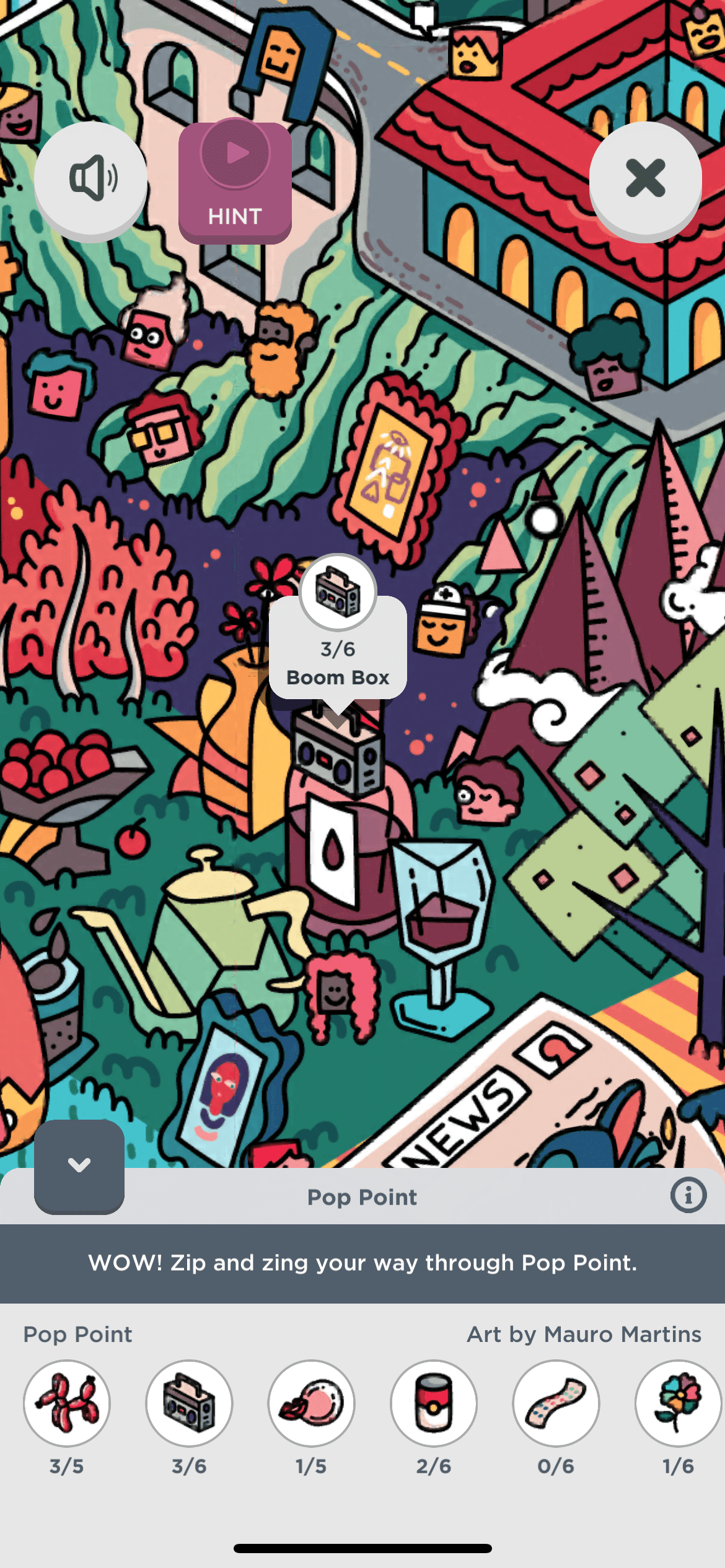
Task: Select the flower item (1/6)
Action: coord(678,1403)
